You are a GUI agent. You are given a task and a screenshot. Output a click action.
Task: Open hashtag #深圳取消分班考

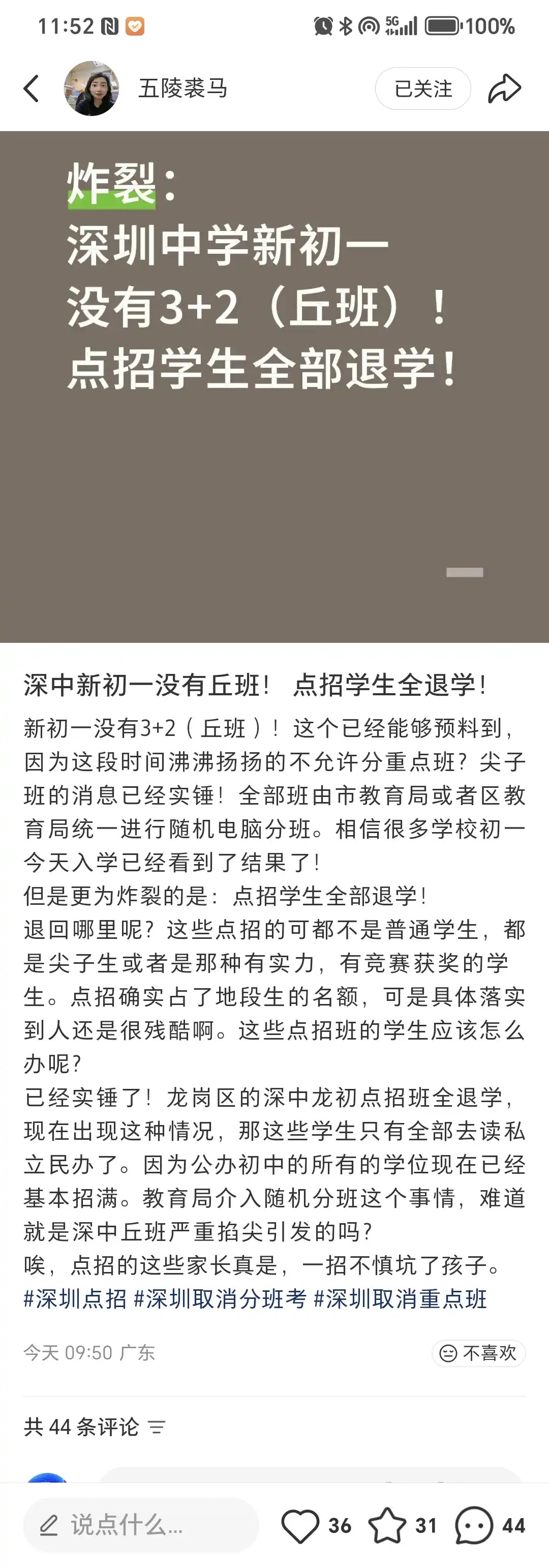click(x=220, y=1299)
